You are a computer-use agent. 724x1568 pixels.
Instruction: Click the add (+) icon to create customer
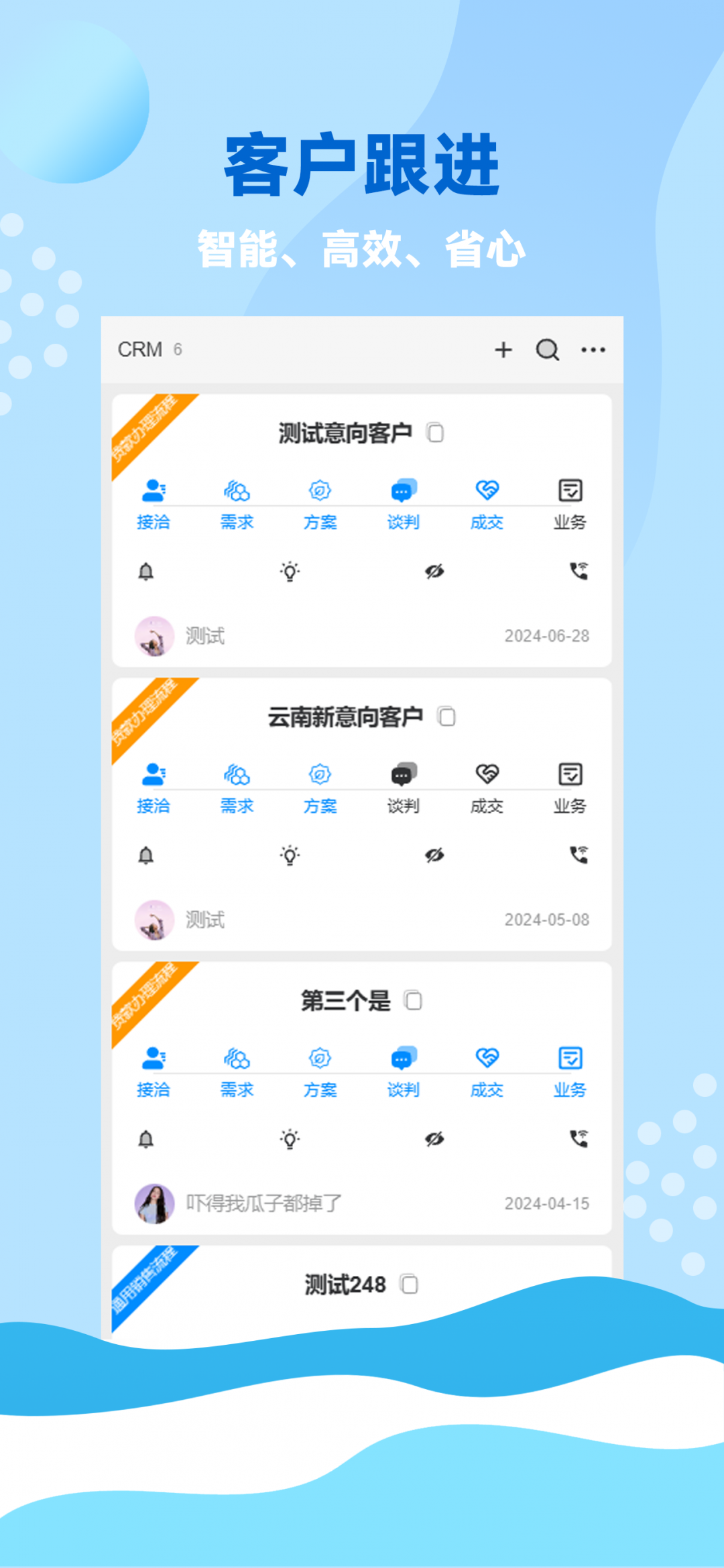[503, 350]
